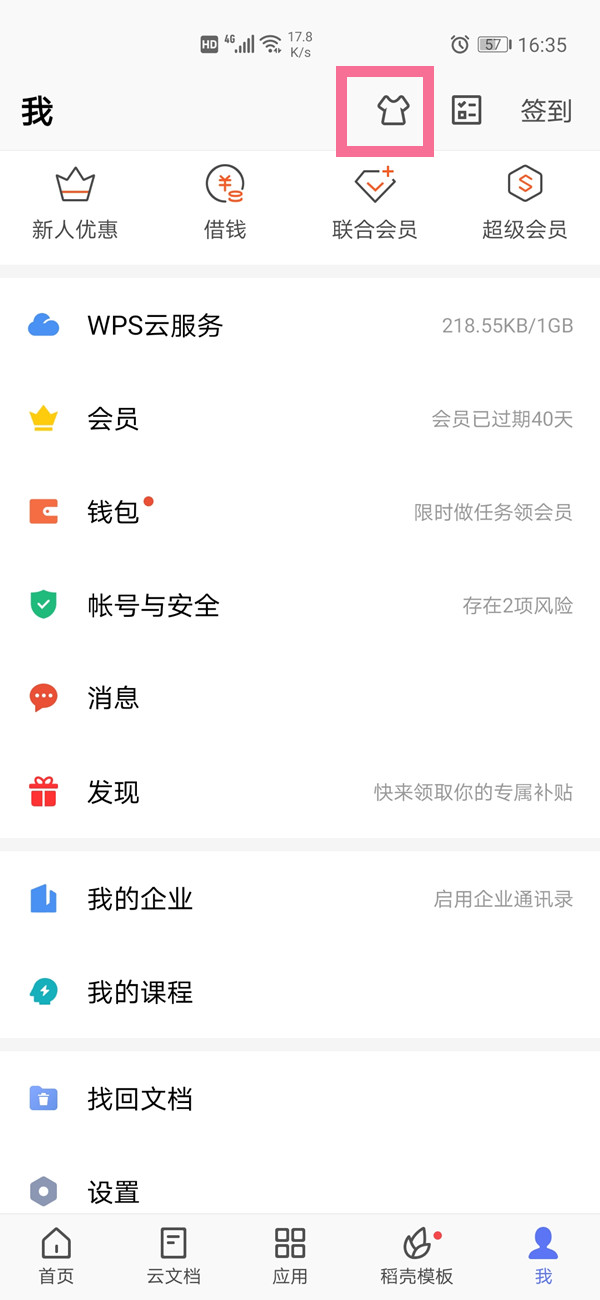Open 帐号与安全 settings
This screenshot has height=1300, width=600.
click(300, 605)
